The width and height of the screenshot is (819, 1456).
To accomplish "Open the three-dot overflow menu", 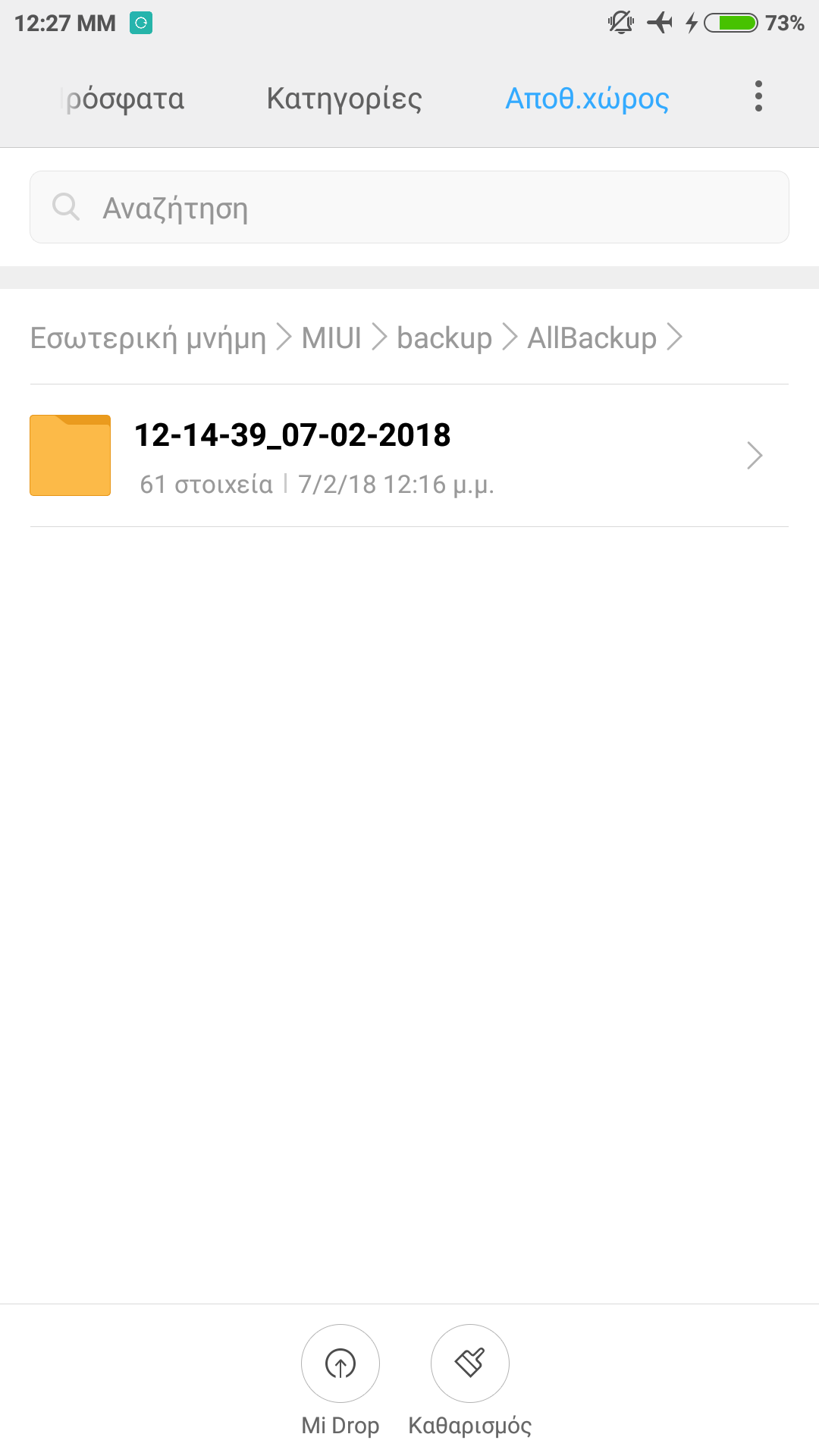I will click(758, 96).
